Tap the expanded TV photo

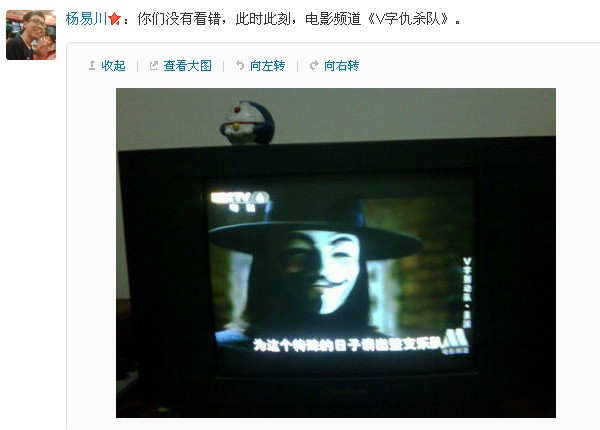(x=335, y=252)
